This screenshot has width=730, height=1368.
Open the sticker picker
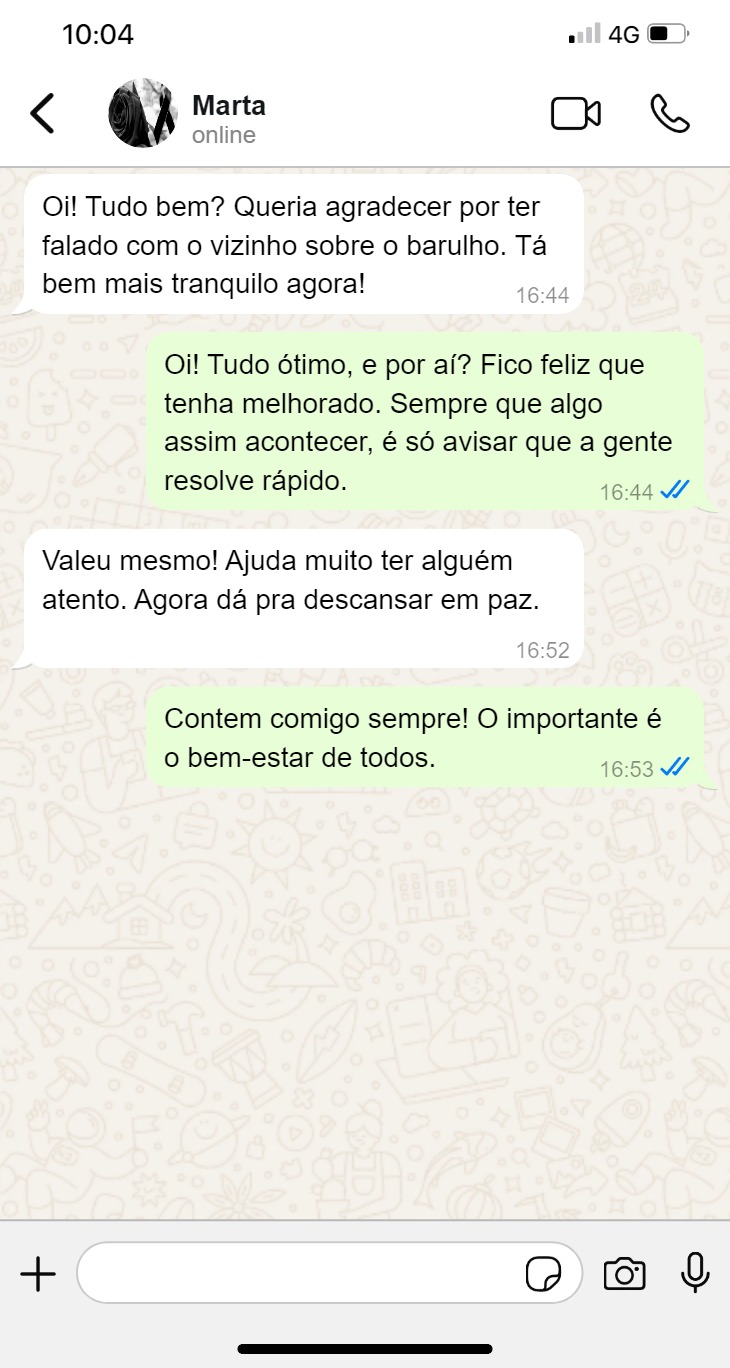click(544, 1275)
